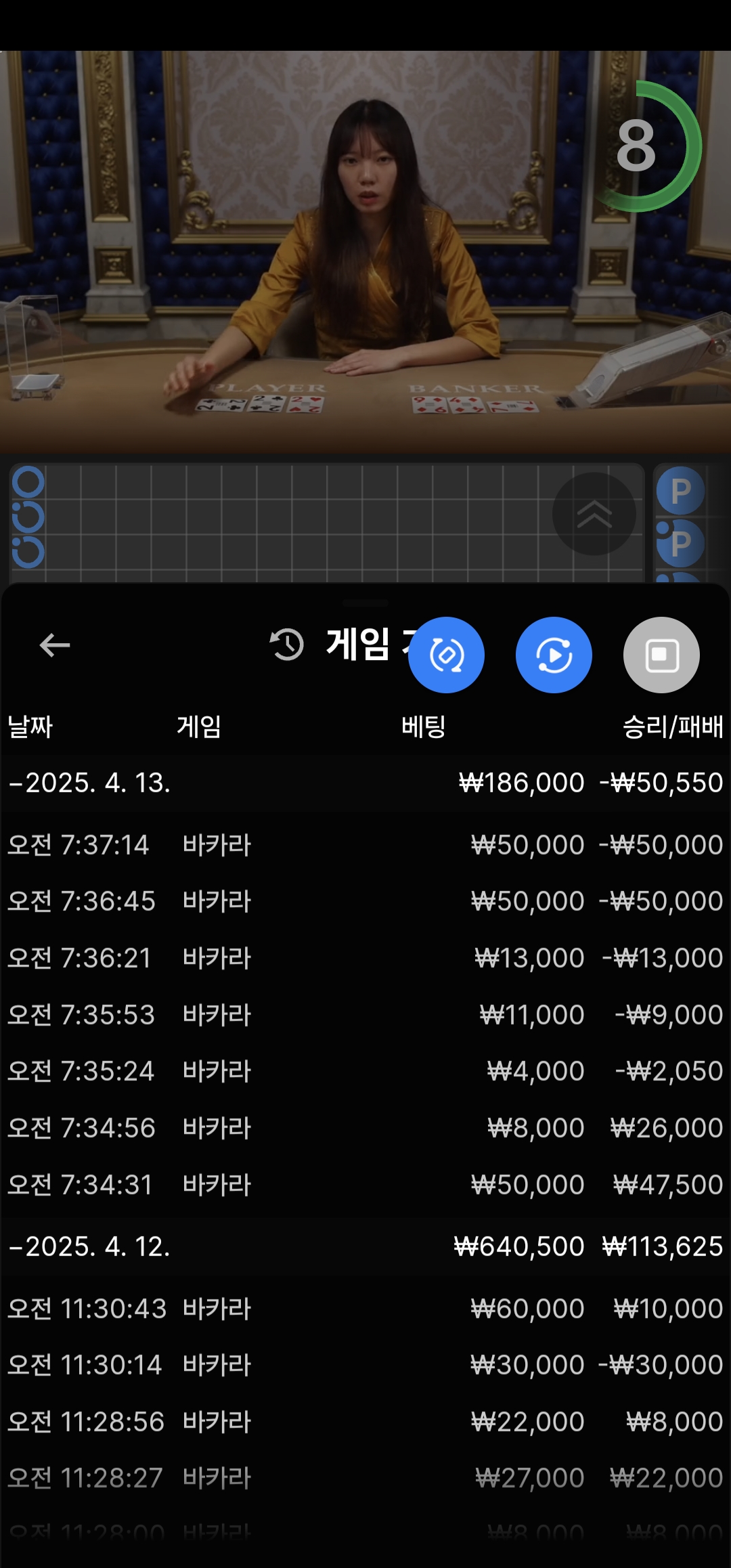This screenshot has width=731, height=1568.
Task: Open the 오전 7:37:14 바카라 record
Action: [365, 845]
